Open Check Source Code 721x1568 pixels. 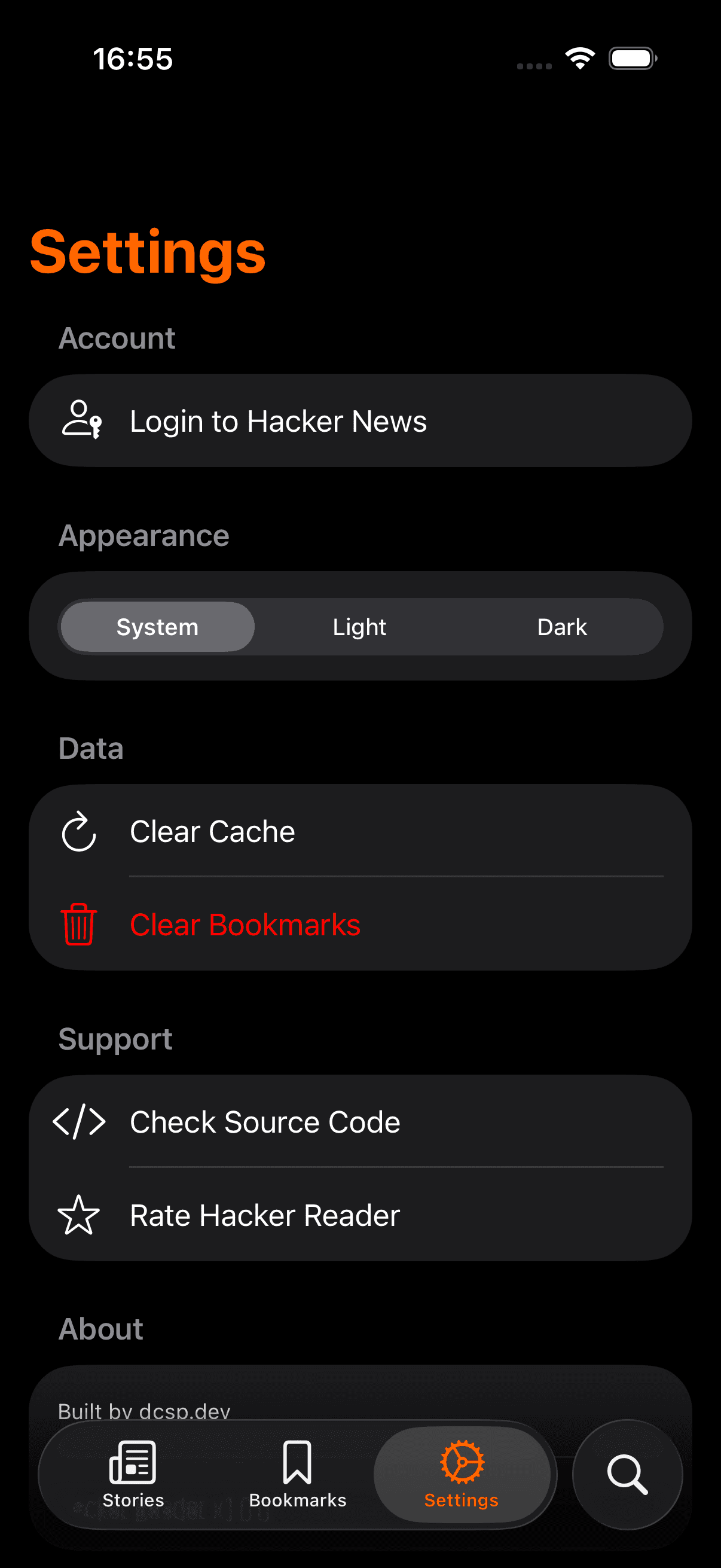click(360, 1122)
